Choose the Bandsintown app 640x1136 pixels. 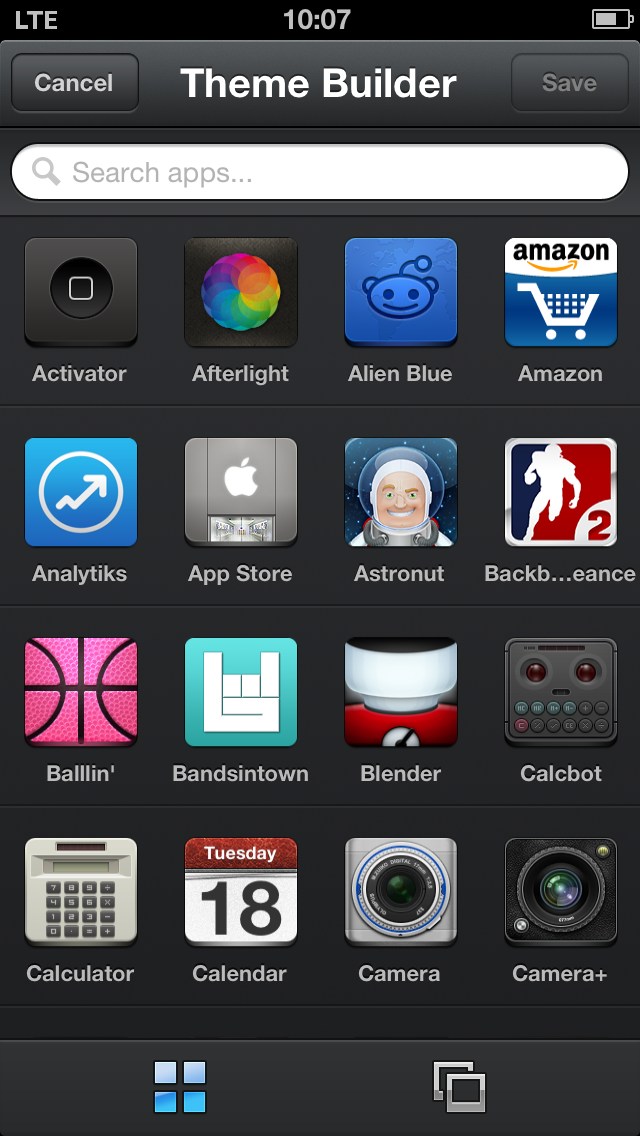241,691
